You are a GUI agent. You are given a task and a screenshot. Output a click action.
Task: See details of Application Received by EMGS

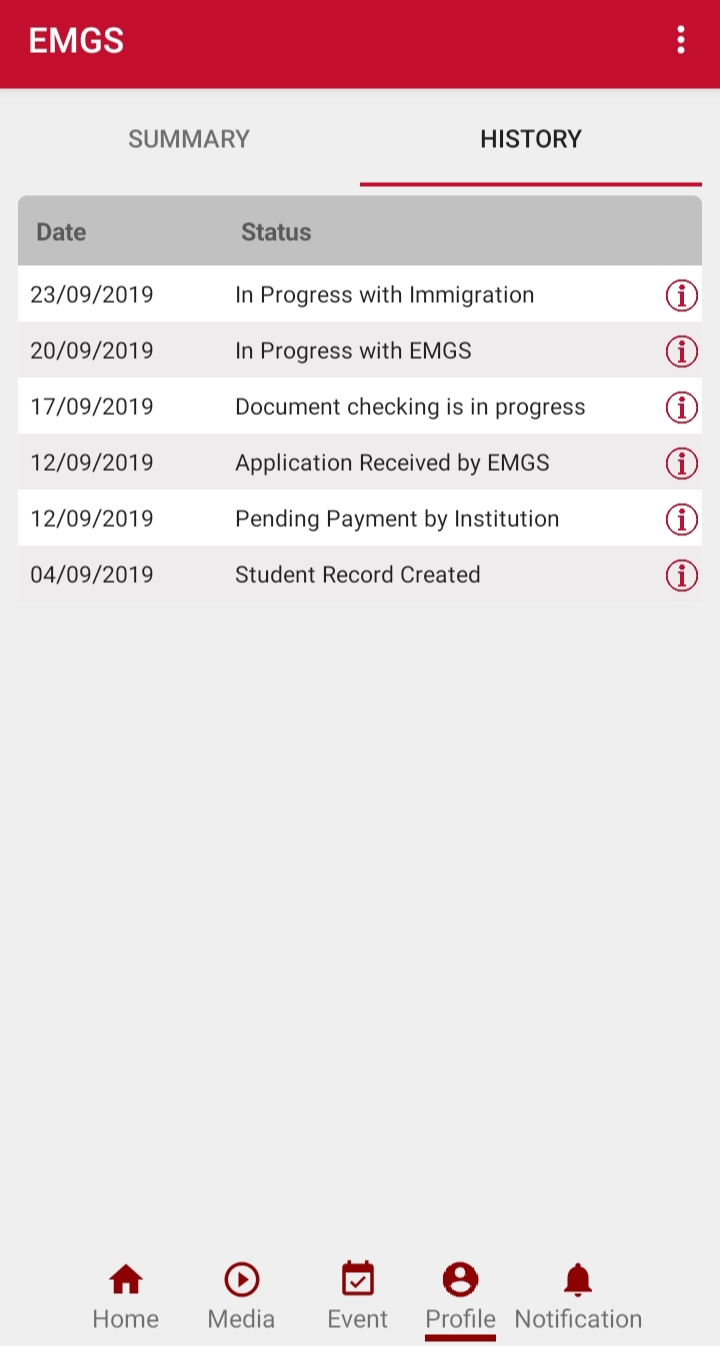pyautogui.click(x=681, y=463)
